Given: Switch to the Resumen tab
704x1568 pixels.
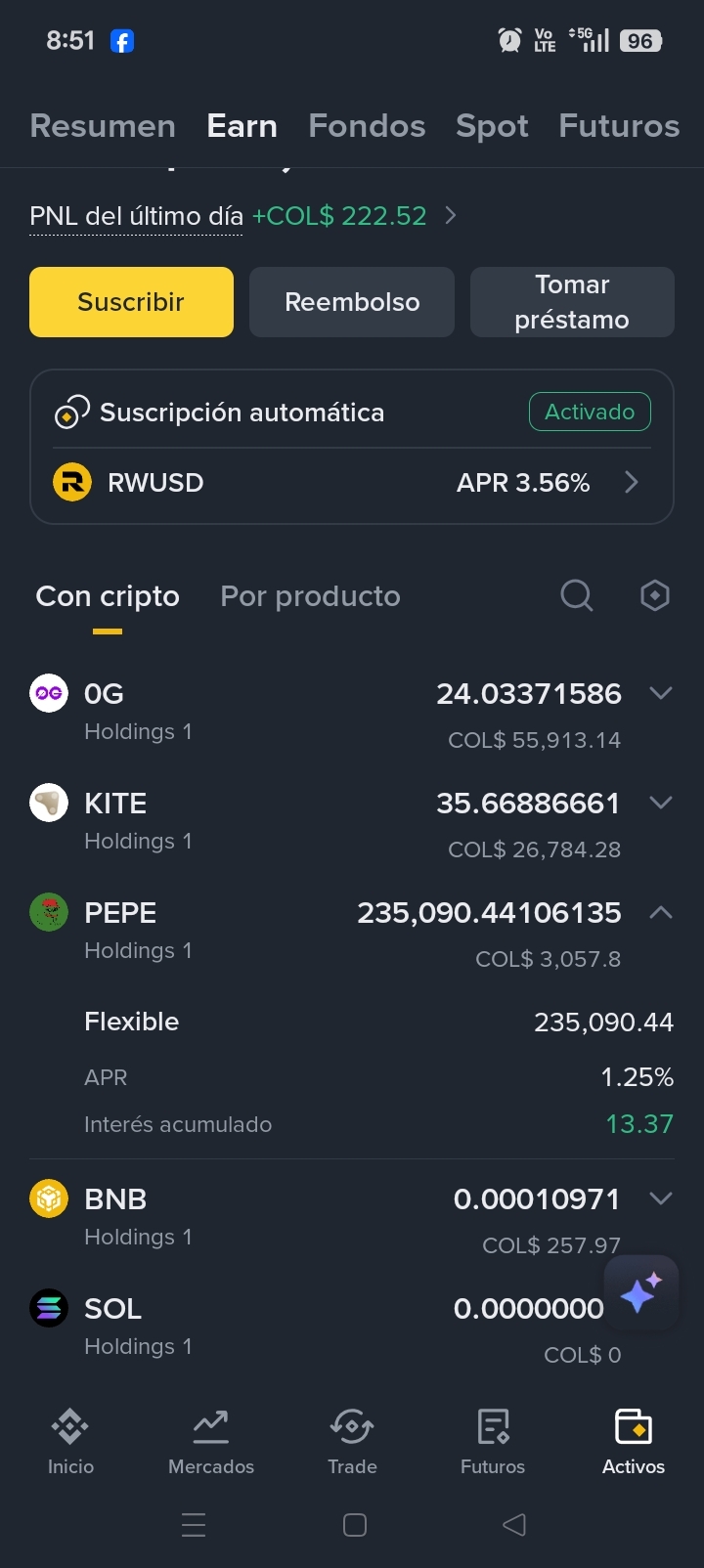Looking at the screenshot, I should click(103, 126).
